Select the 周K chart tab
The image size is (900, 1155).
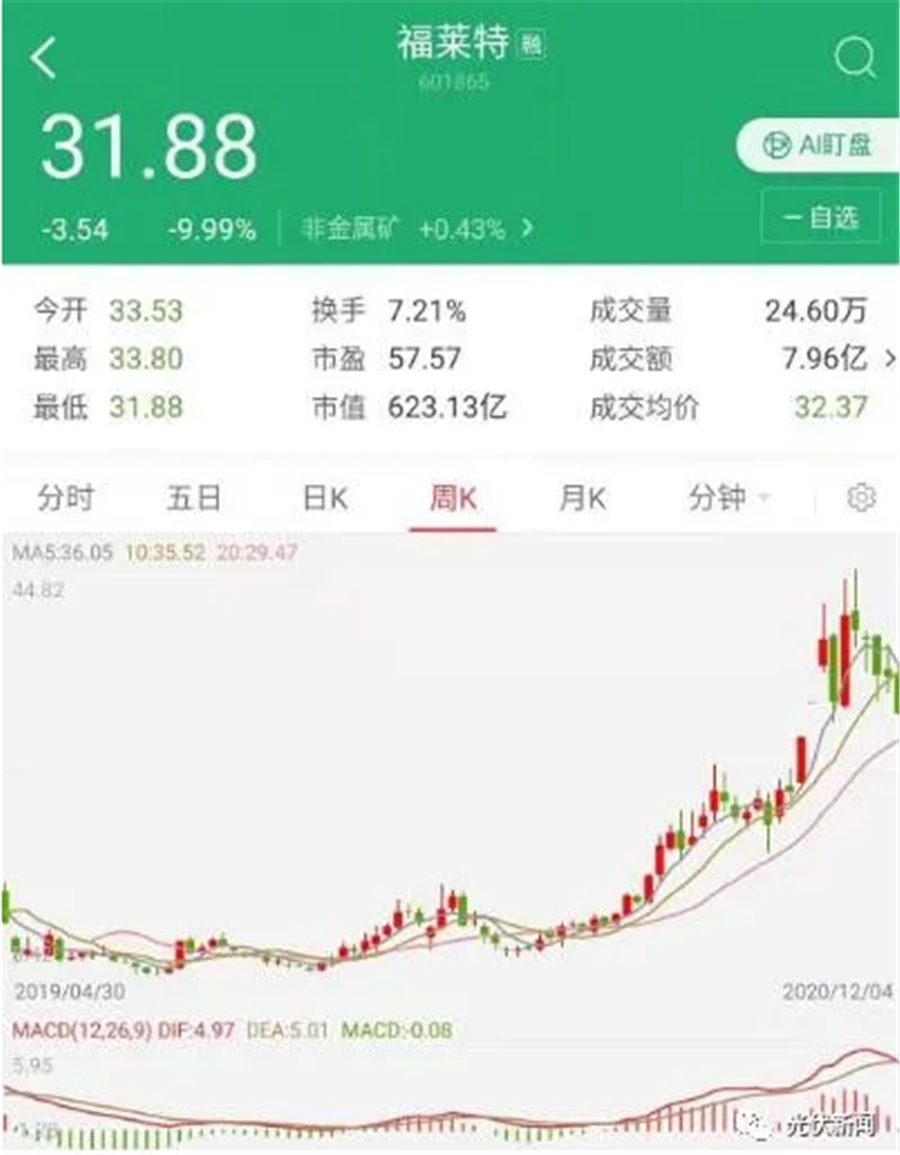tap(452, 498)
